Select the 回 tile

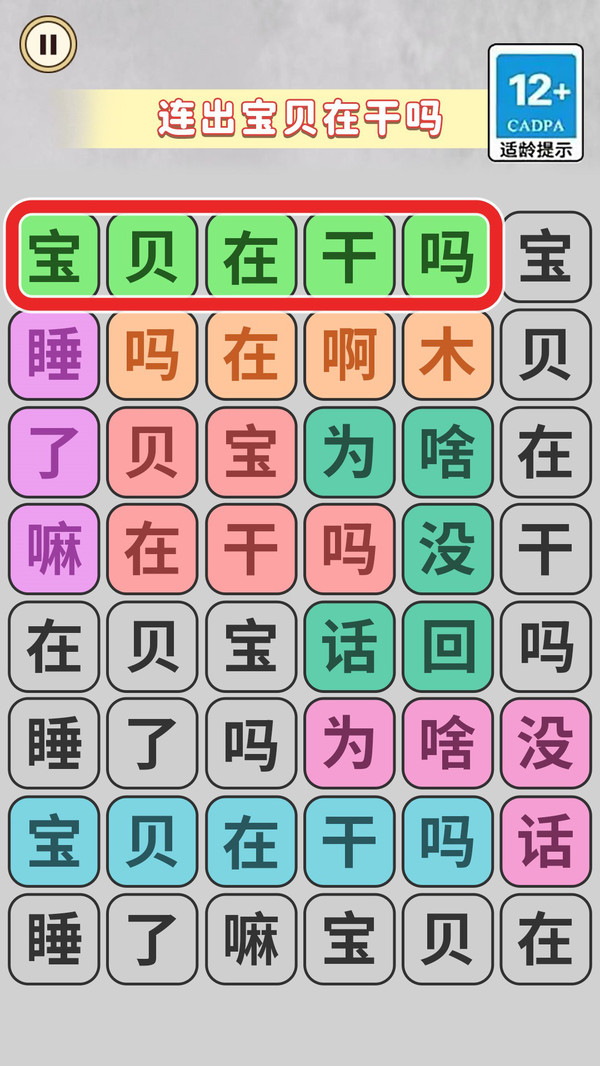click(x=447, y=647)
